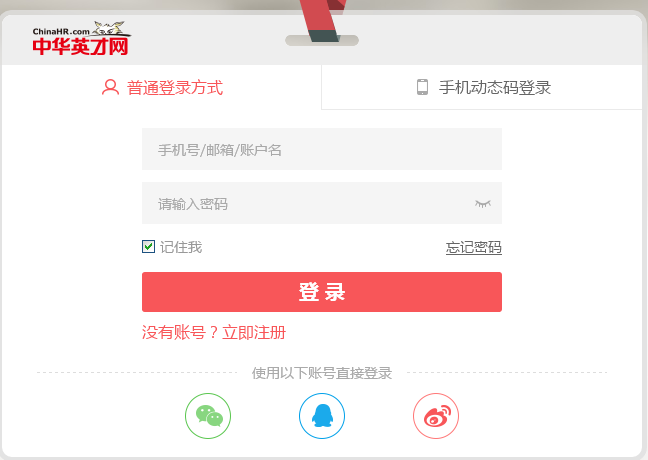Switch to 手机动态码登录 tab
The width and height of the screenshot is (648, 460).
point(483,87)
